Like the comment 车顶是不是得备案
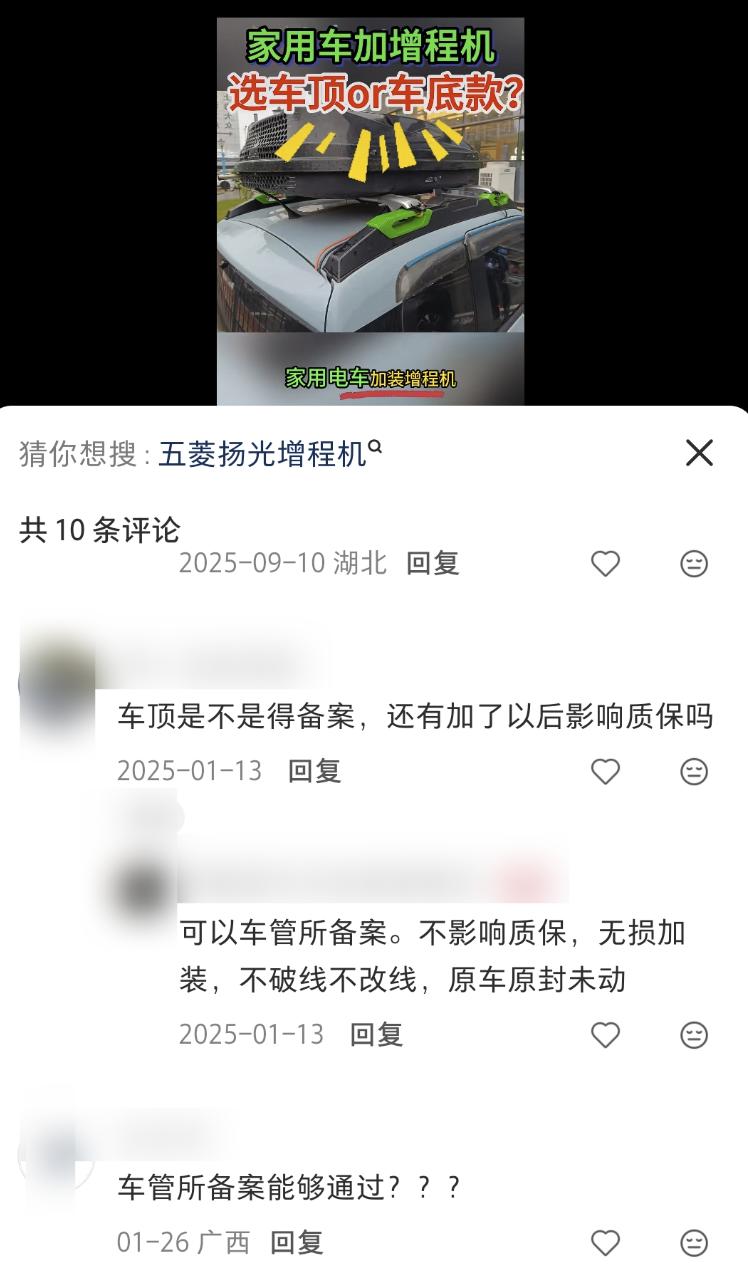748x1284 pixels. click(605, 772)
